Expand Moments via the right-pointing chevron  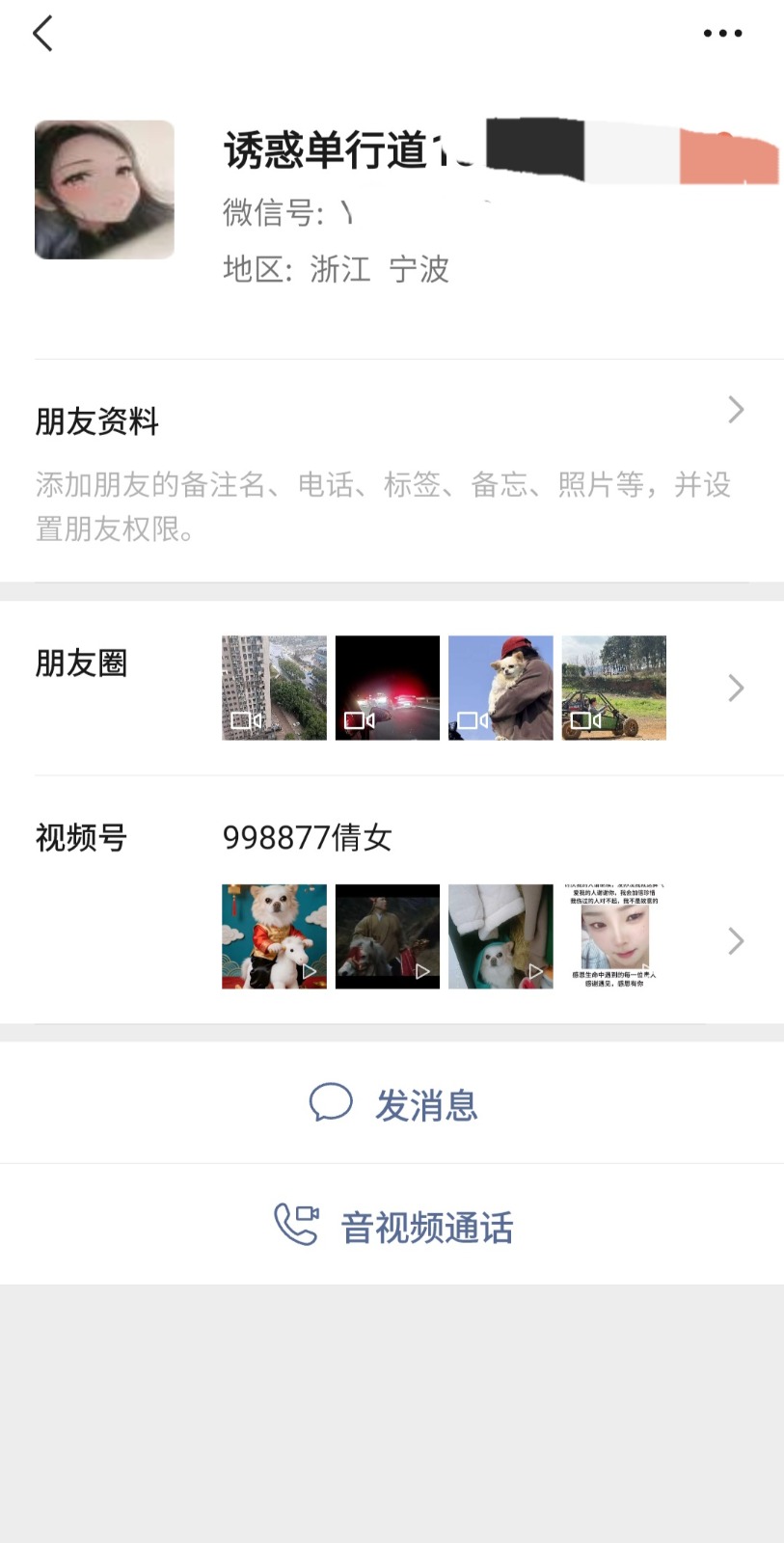coord(736,688)
